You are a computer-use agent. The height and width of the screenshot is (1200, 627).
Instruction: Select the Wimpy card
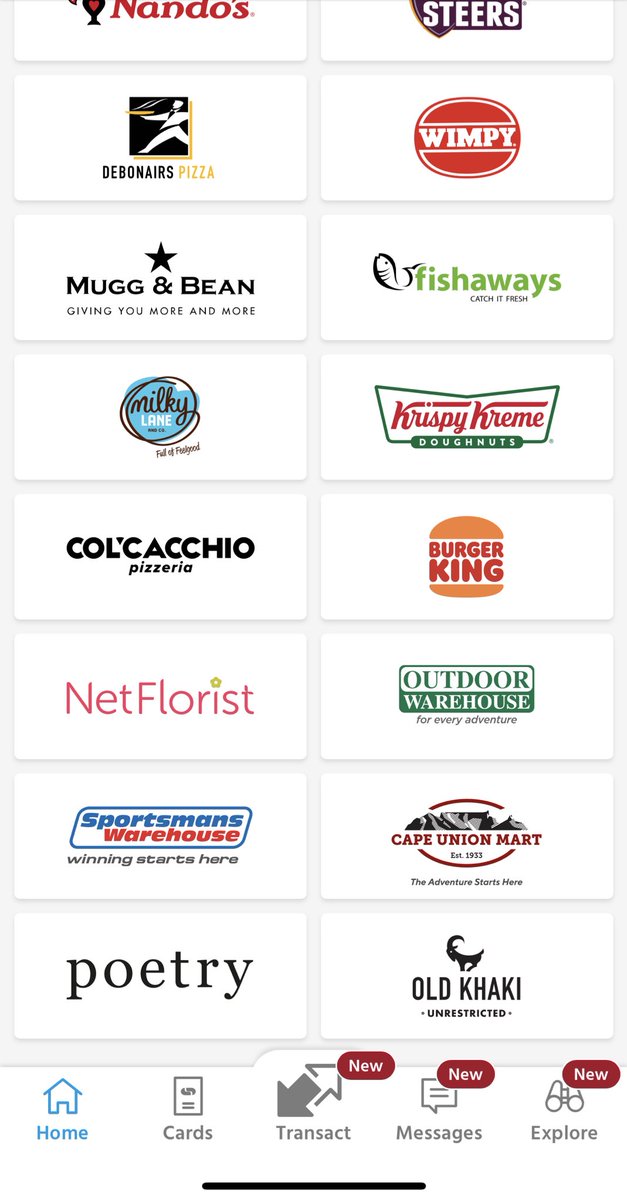466,138
